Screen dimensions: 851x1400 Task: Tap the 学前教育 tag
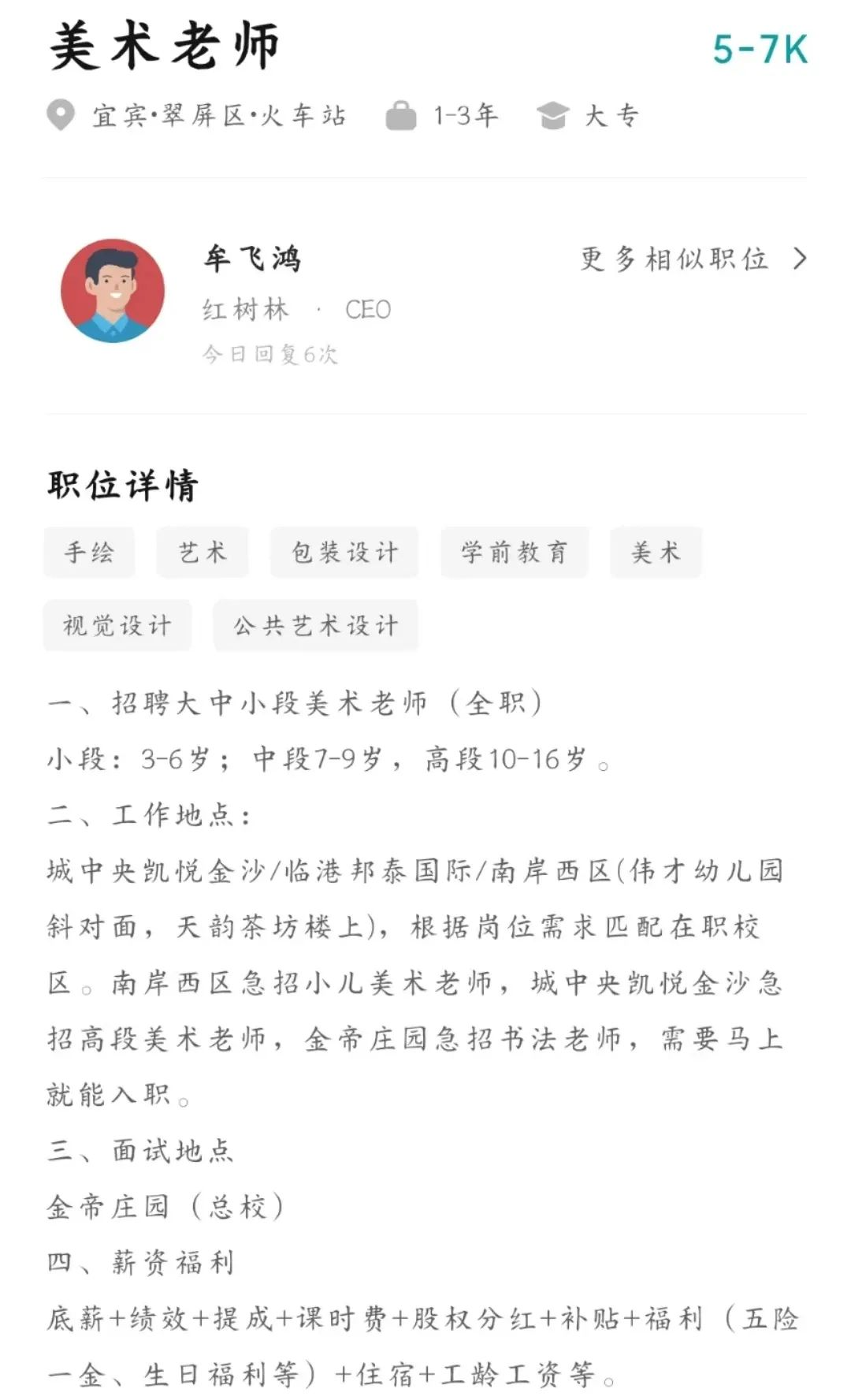(515, 553)
